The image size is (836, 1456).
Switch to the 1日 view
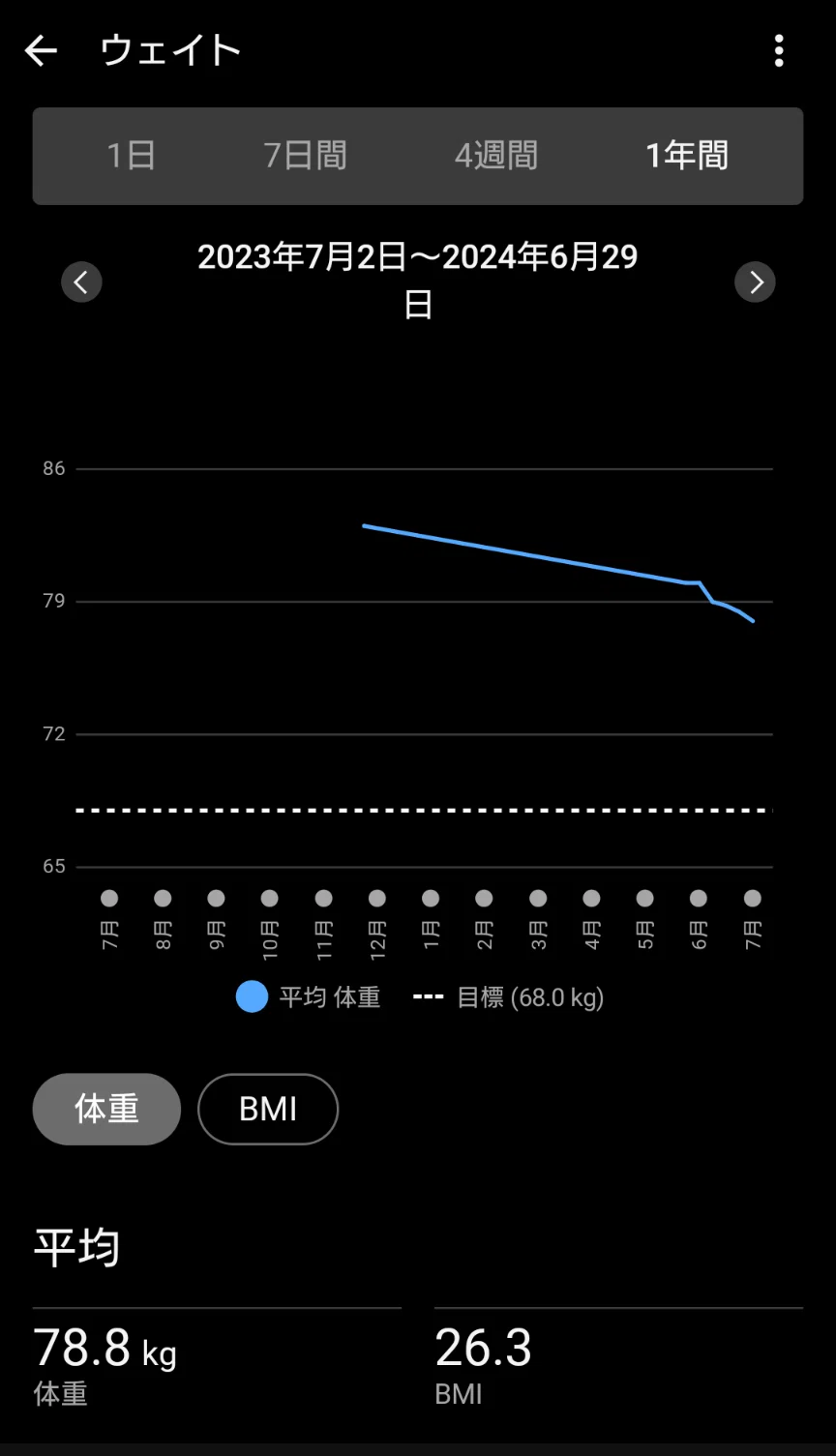point(131,156)
